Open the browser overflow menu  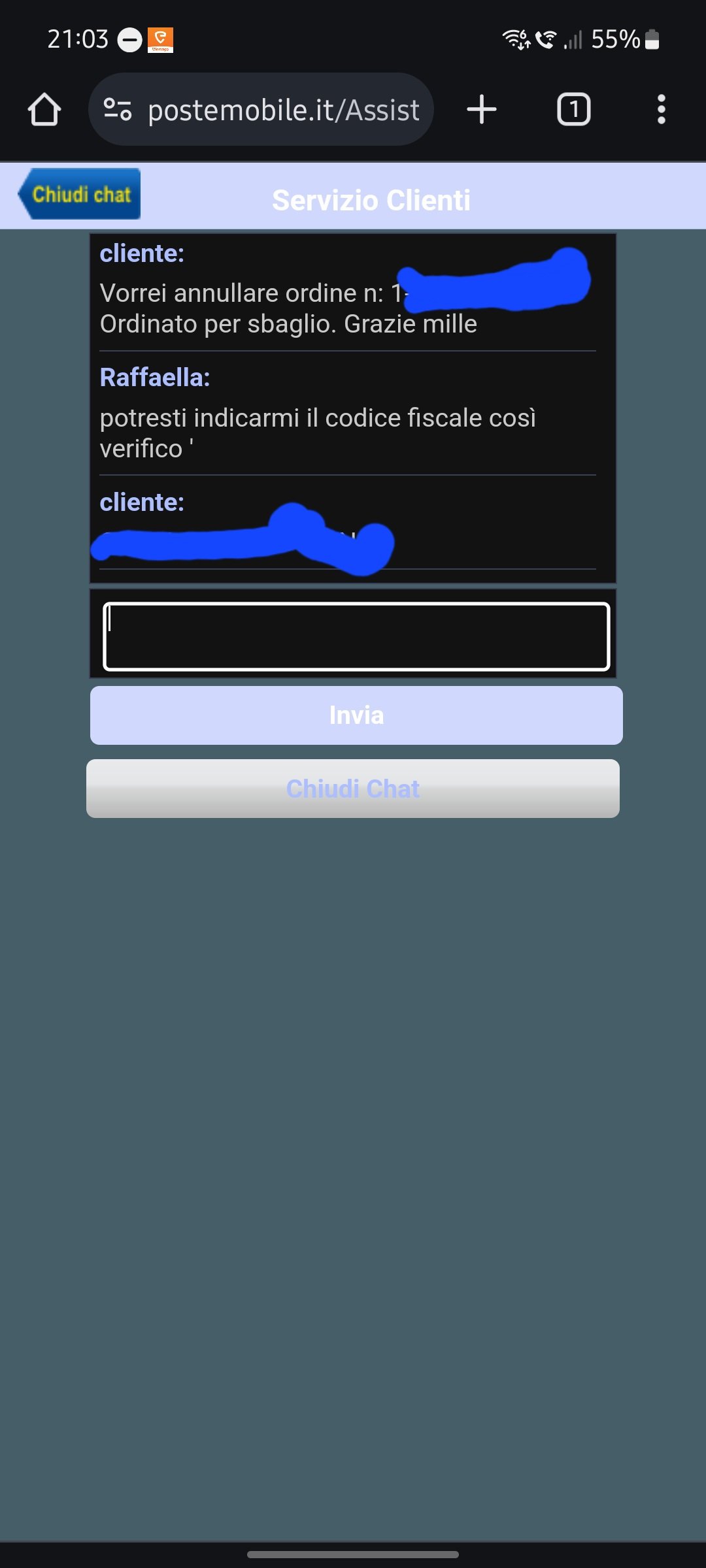[662, 109]
